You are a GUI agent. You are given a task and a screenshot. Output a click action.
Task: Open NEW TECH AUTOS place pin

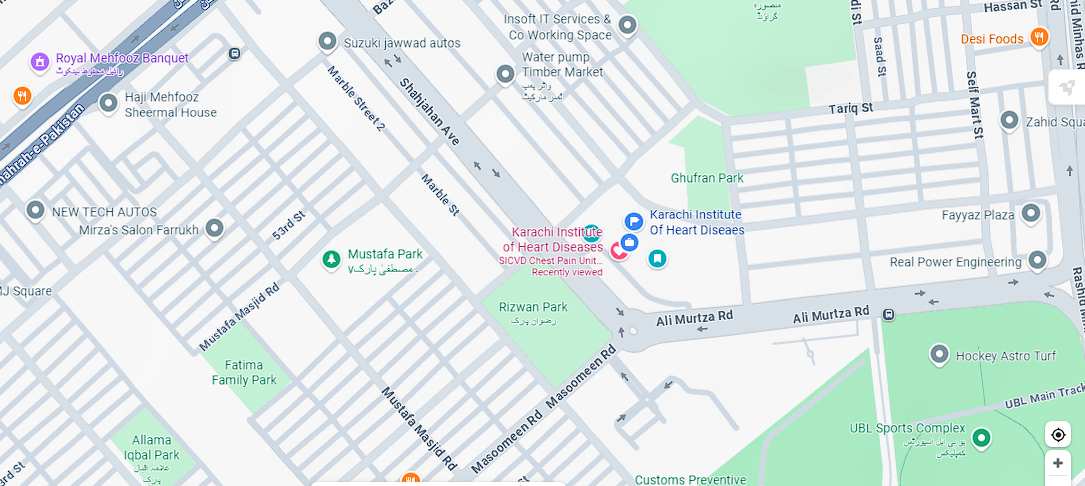pyautogui.click(x=36, y=211)
